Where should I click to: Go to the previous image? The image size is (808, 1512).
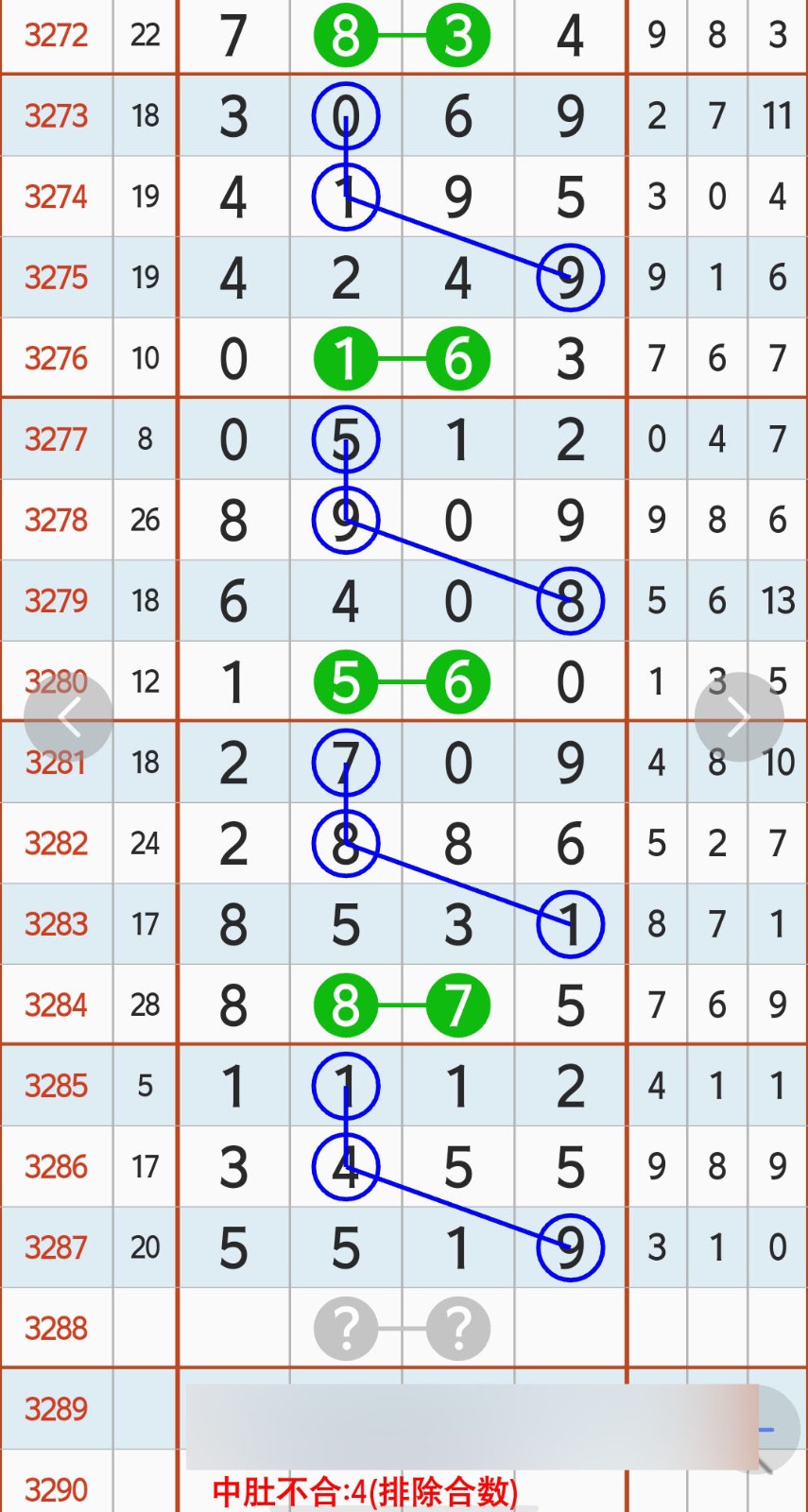click(x=68, y=717)
